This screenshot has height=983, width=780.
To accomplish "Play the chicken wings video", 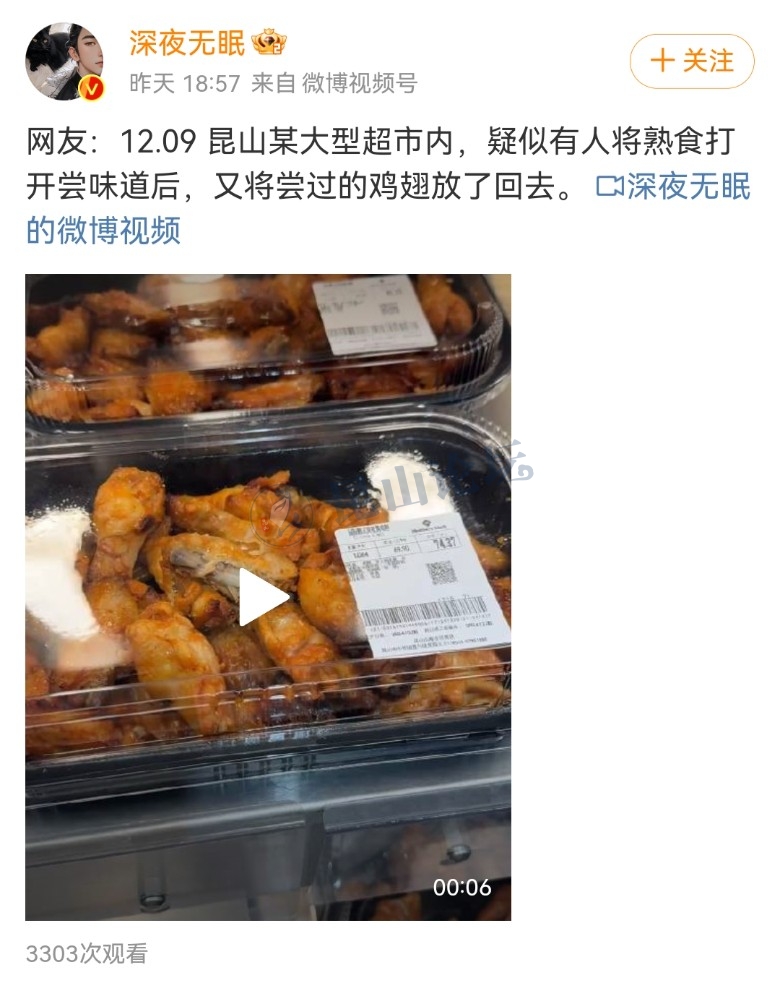I will (264, 597).
